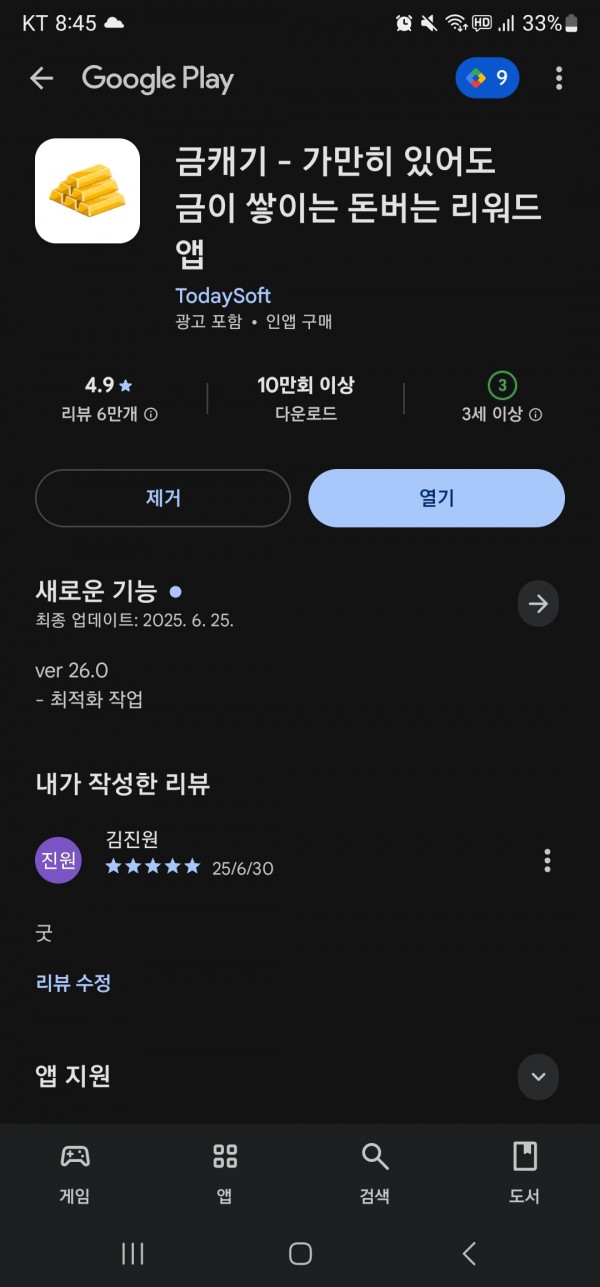Switch to the 앱 tab
The width and height of the screenshot is (600, 1287).
coord(225,1174)
